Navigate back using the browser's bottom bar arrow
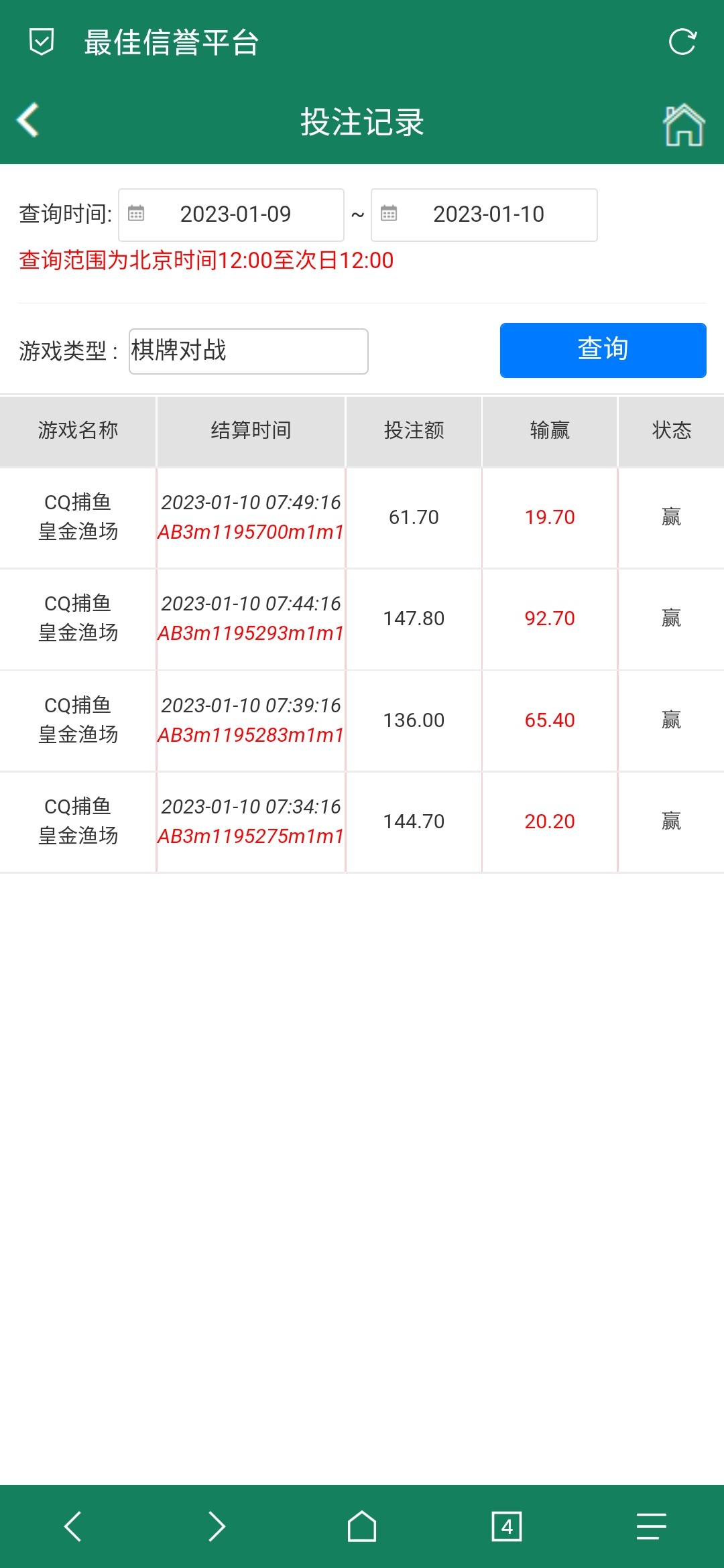The height and width of the screenshot is (1568, 724). [x=72, y=1526]
